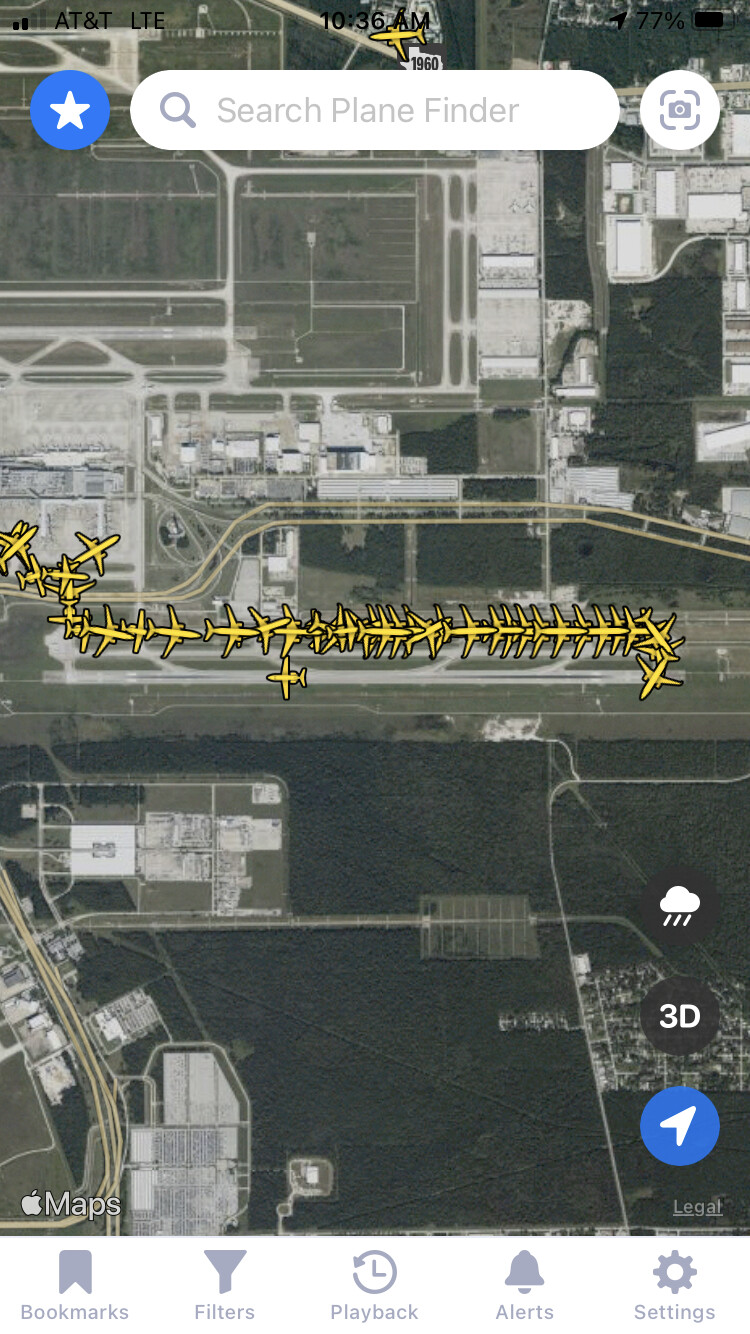Image resolution: width=750 pixels, height=1334 pixels.
Task: View the Alerts tab
Action: [x=525, y=1286]
